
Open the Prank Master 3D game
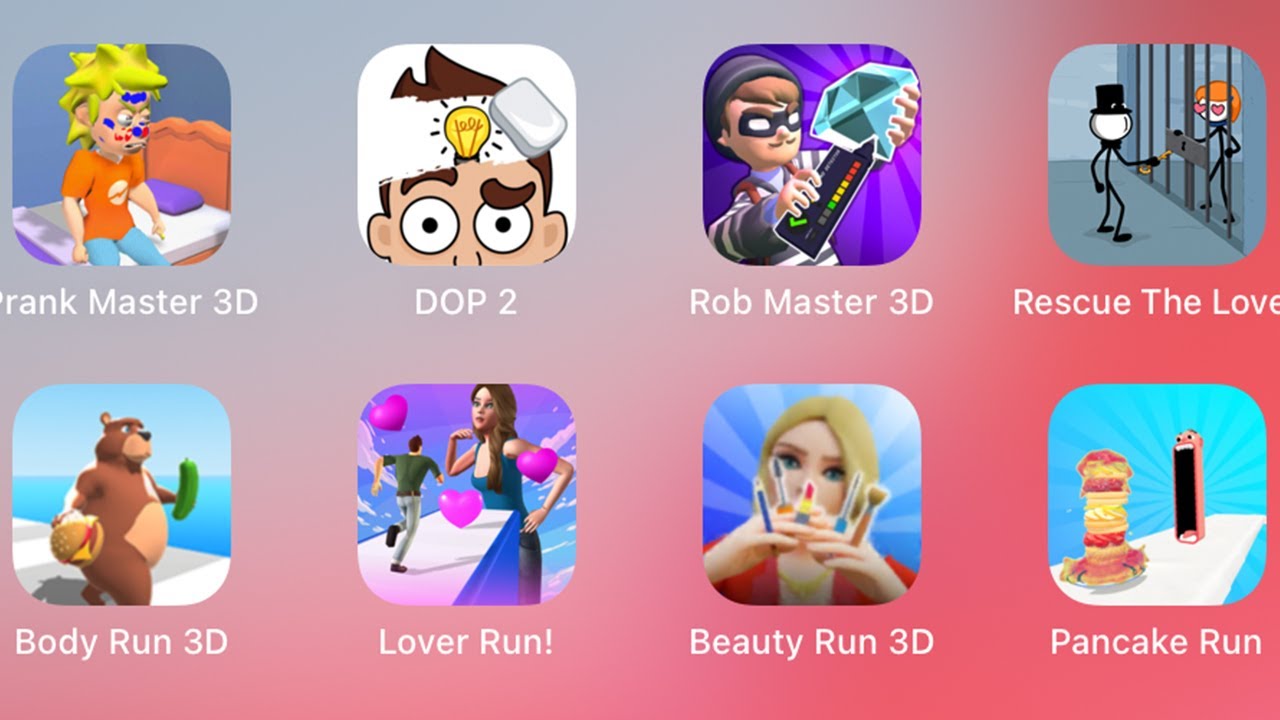(x=121, y=155)
